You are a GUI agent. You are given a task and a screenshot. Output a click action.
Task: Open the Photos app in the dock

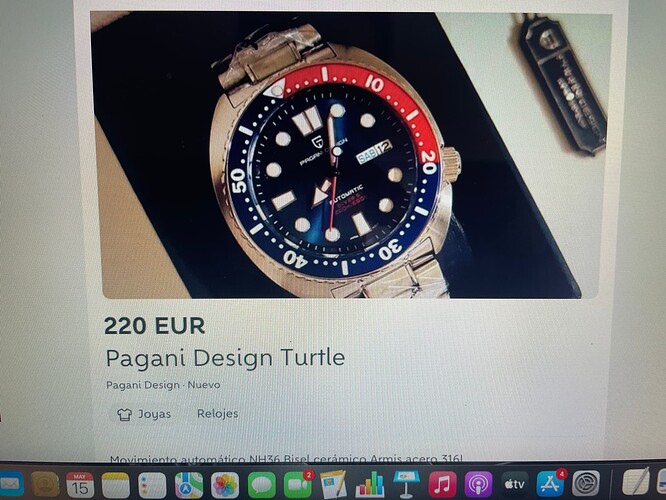coord(225,485)
